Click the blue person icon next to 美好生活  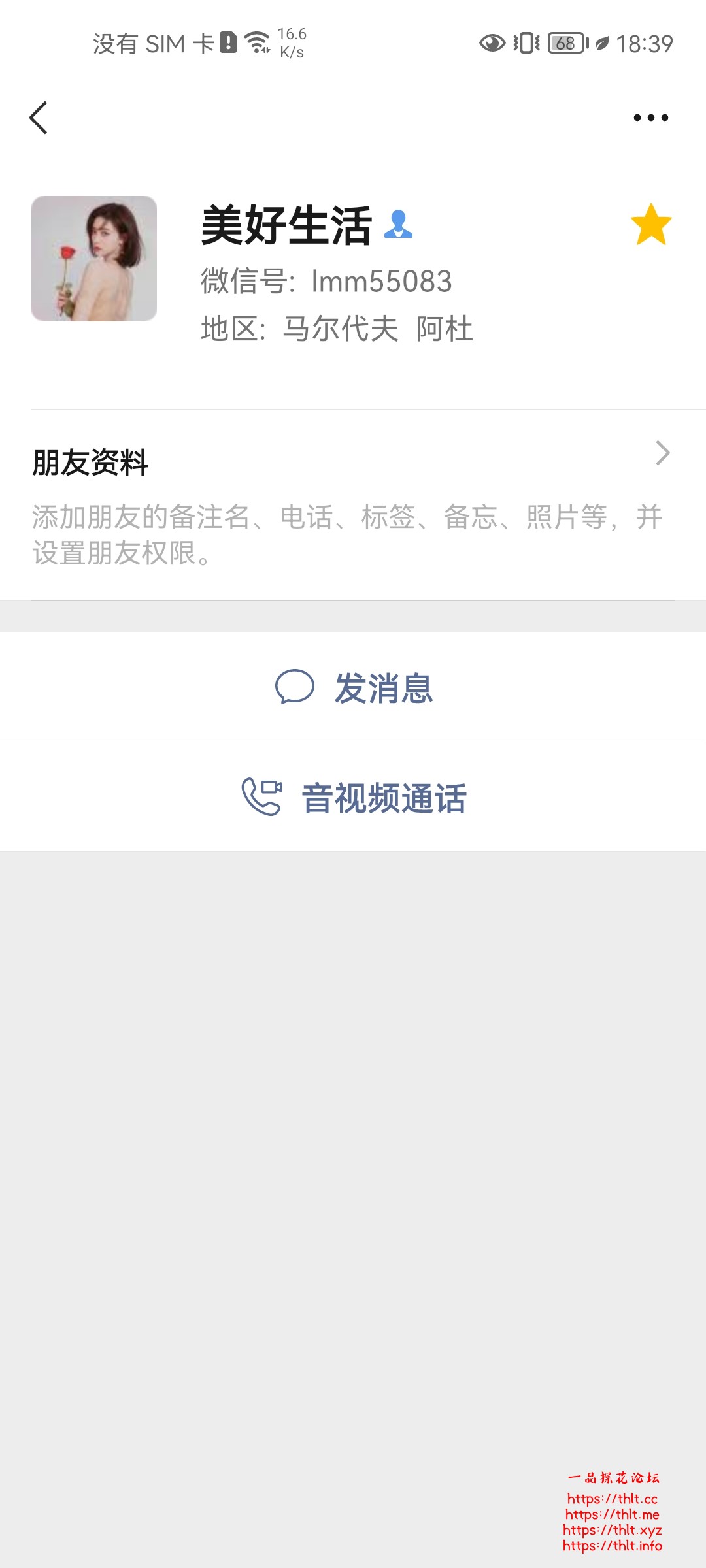pyautogui.click(x=400, y=224)
